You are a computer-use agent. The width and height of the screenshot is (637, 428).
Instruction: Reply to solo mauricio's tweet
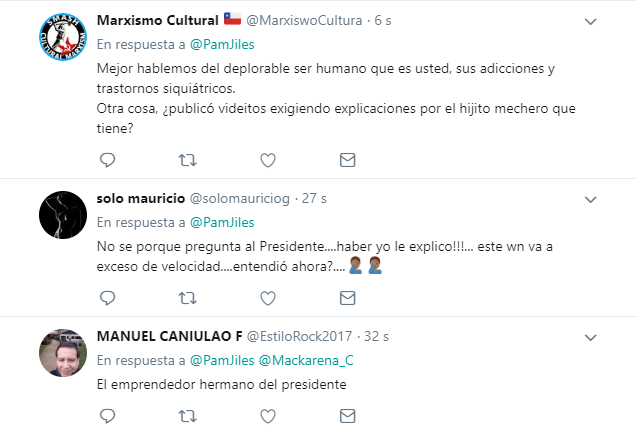coord(108,298)
